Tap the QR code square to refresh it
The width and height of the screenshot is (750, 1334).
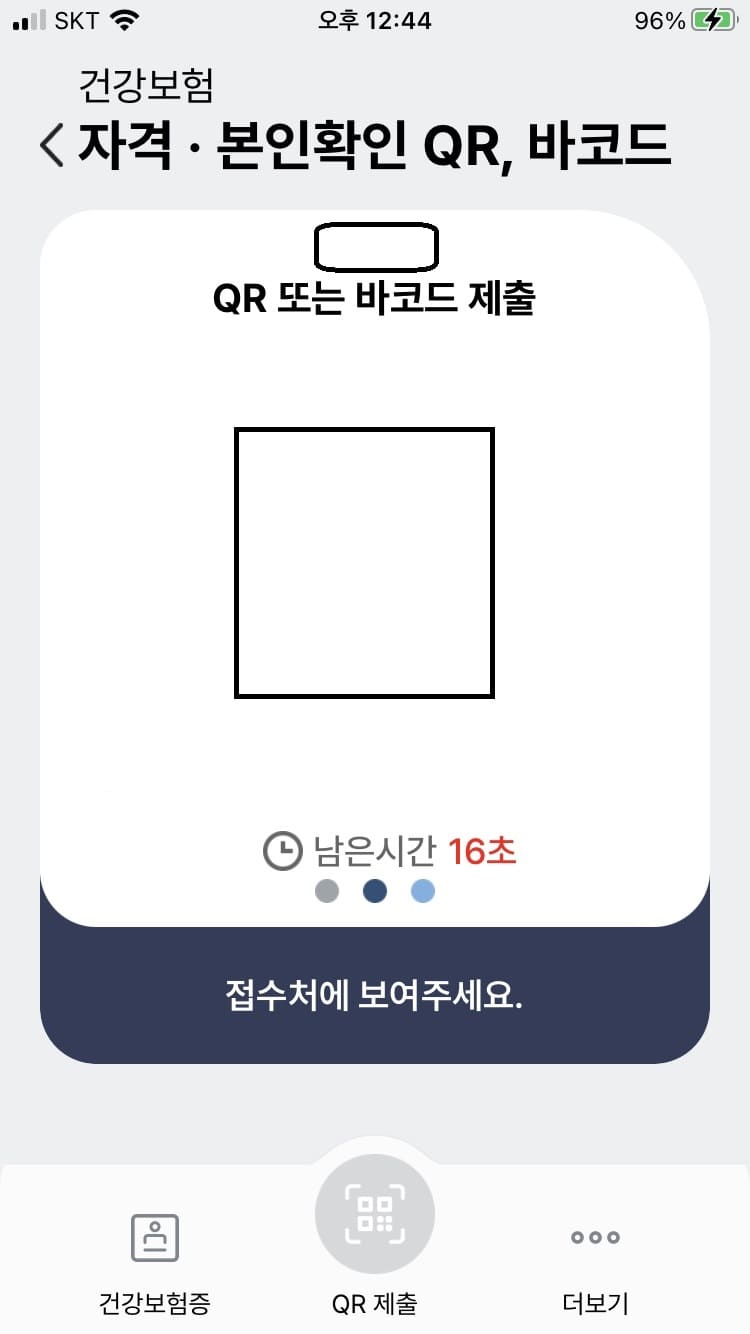364,562
